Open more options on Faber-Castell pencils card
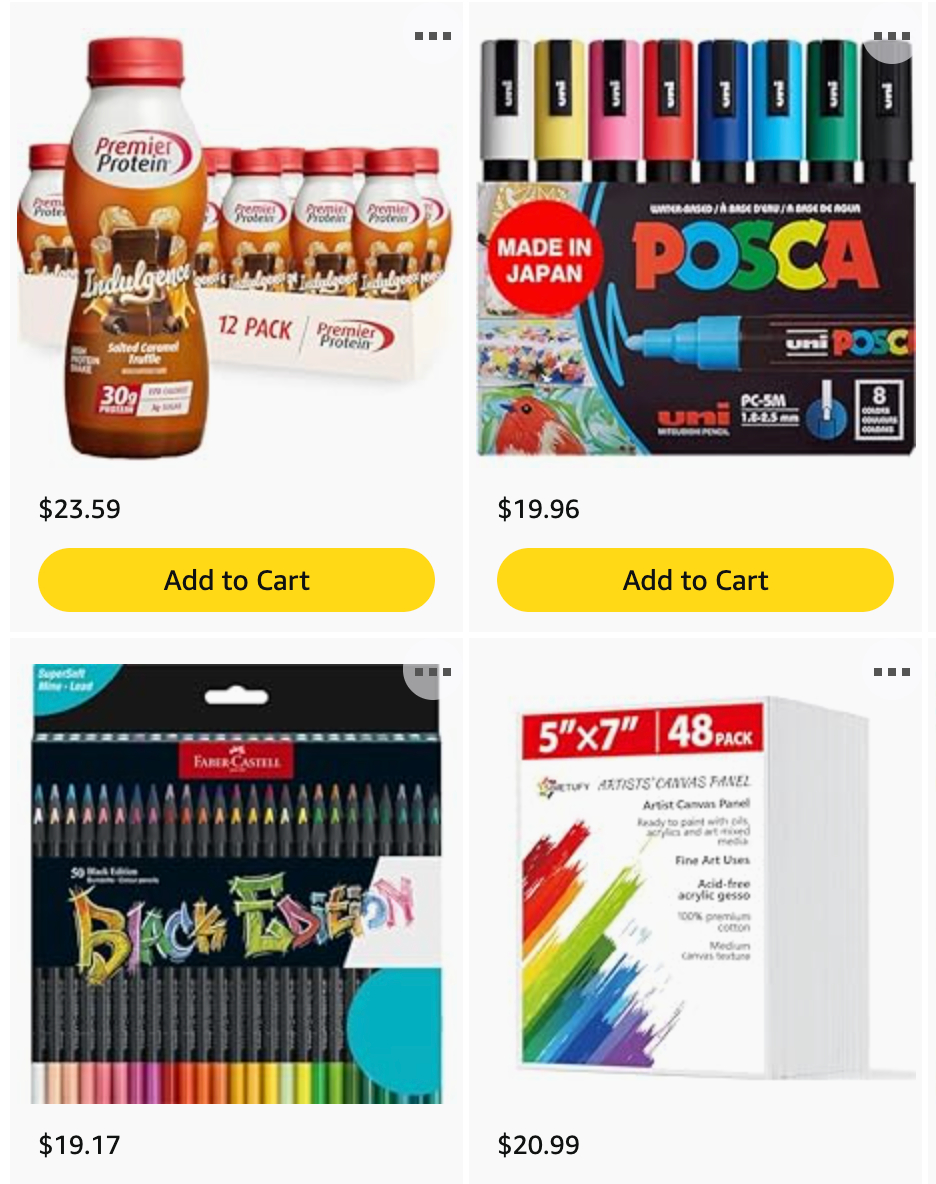The height and width of the screenshot is (1184, 936). point(432,672)
